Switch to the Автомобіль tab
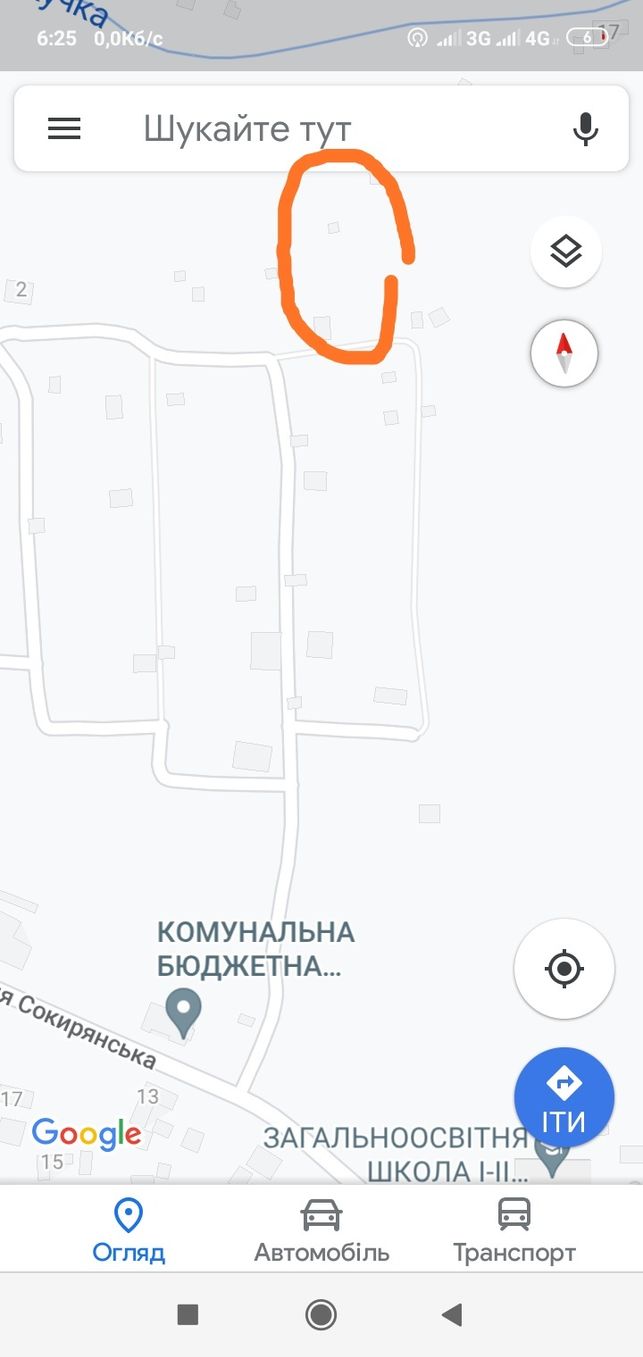The height and width of the screenshot is (1357, 643). [x=321, y=1231]
